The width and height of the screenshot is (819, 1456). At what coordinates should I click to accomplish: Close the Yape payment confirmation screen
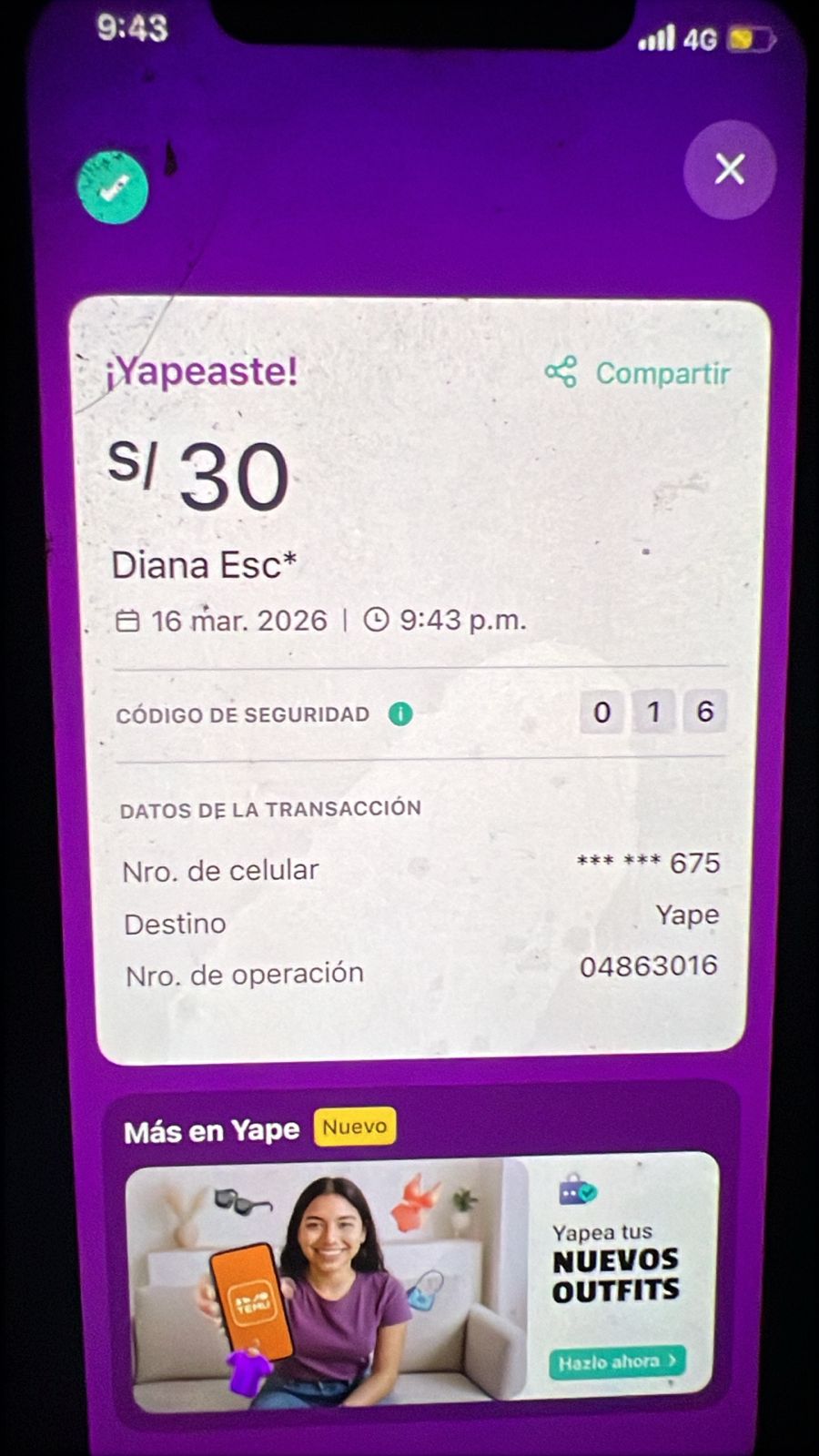(729, 169)
